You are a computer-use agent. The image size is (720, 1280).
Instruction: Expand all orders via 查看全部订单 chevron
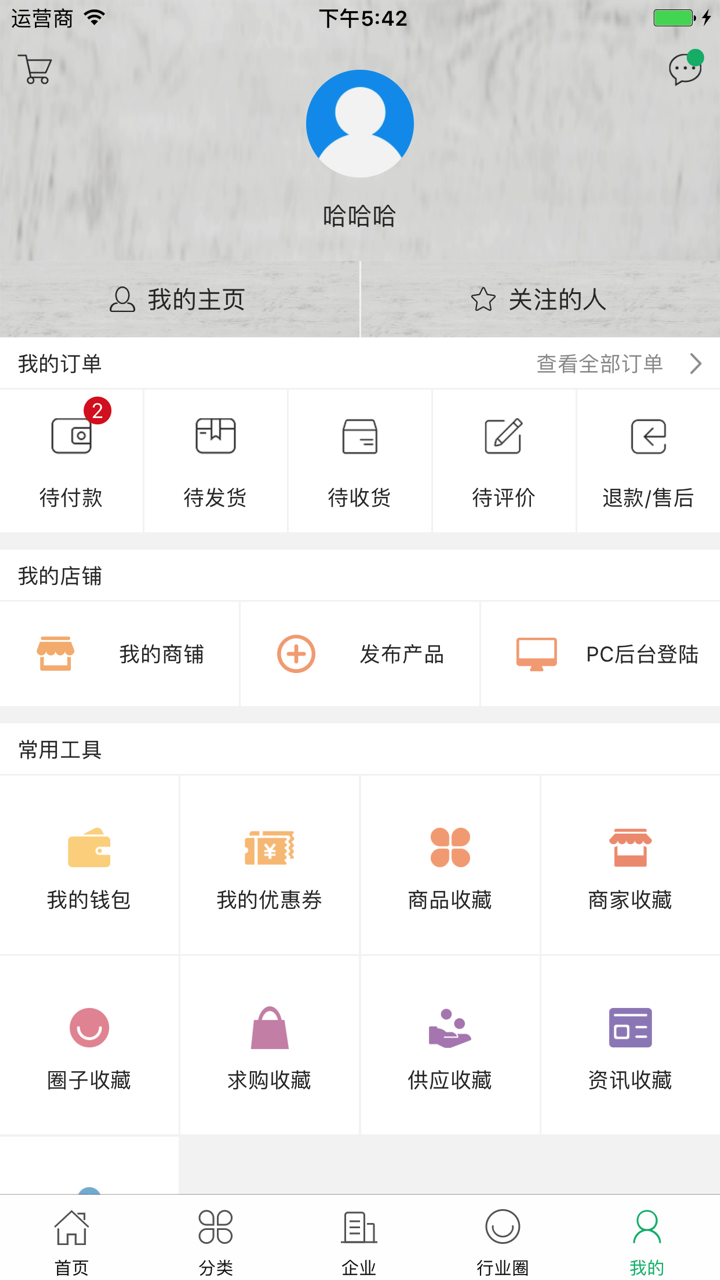click(620, 363)
